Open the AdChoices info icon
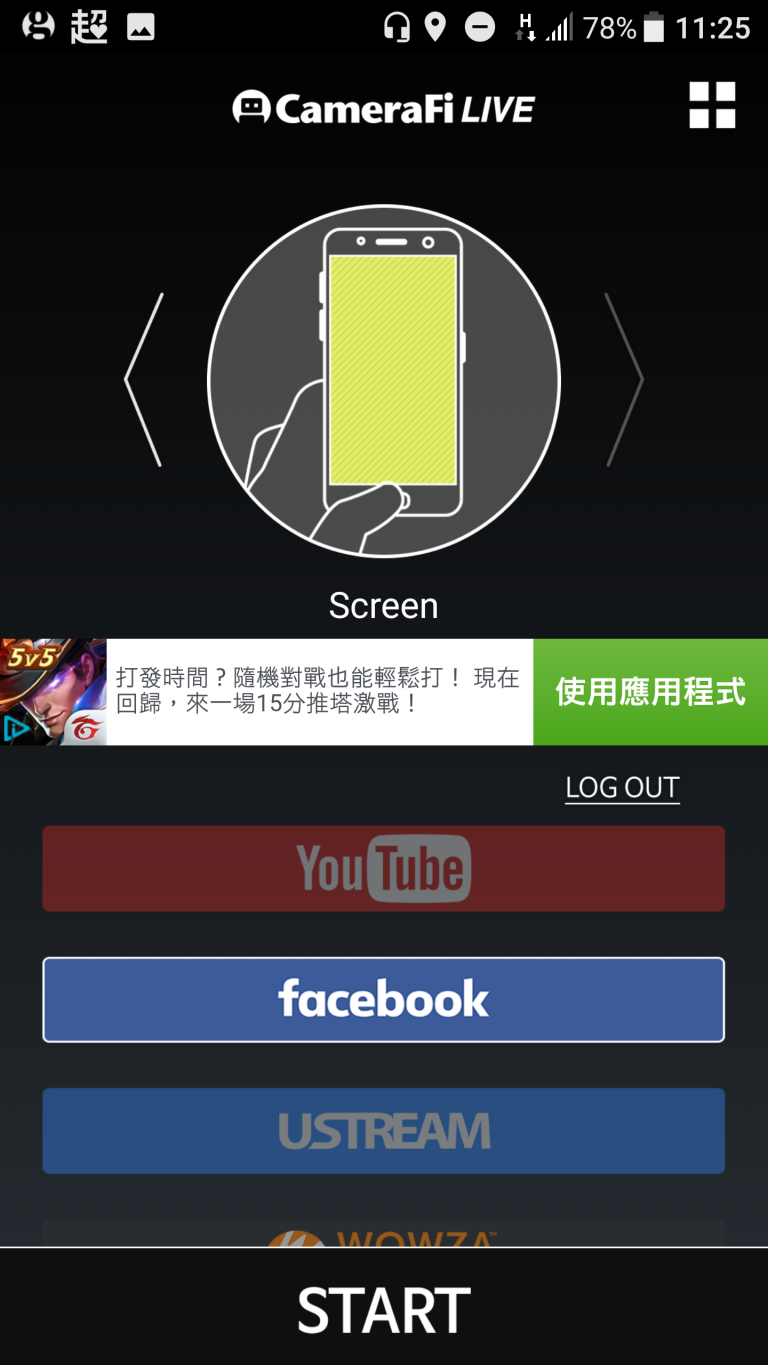768x1365 pixels. 16,729
